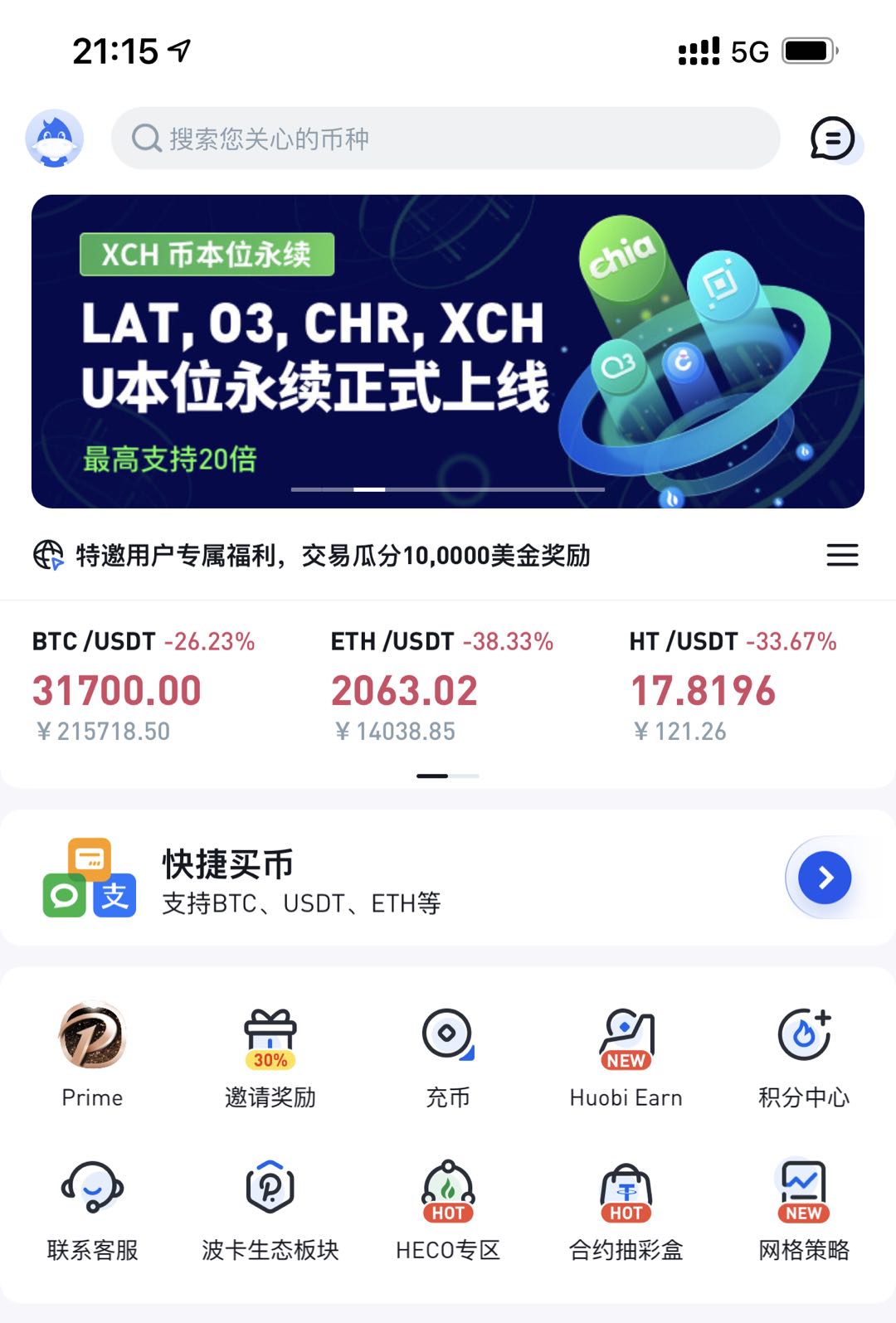Tap the coin search box

pyautogui.click(x=446, y=139)
